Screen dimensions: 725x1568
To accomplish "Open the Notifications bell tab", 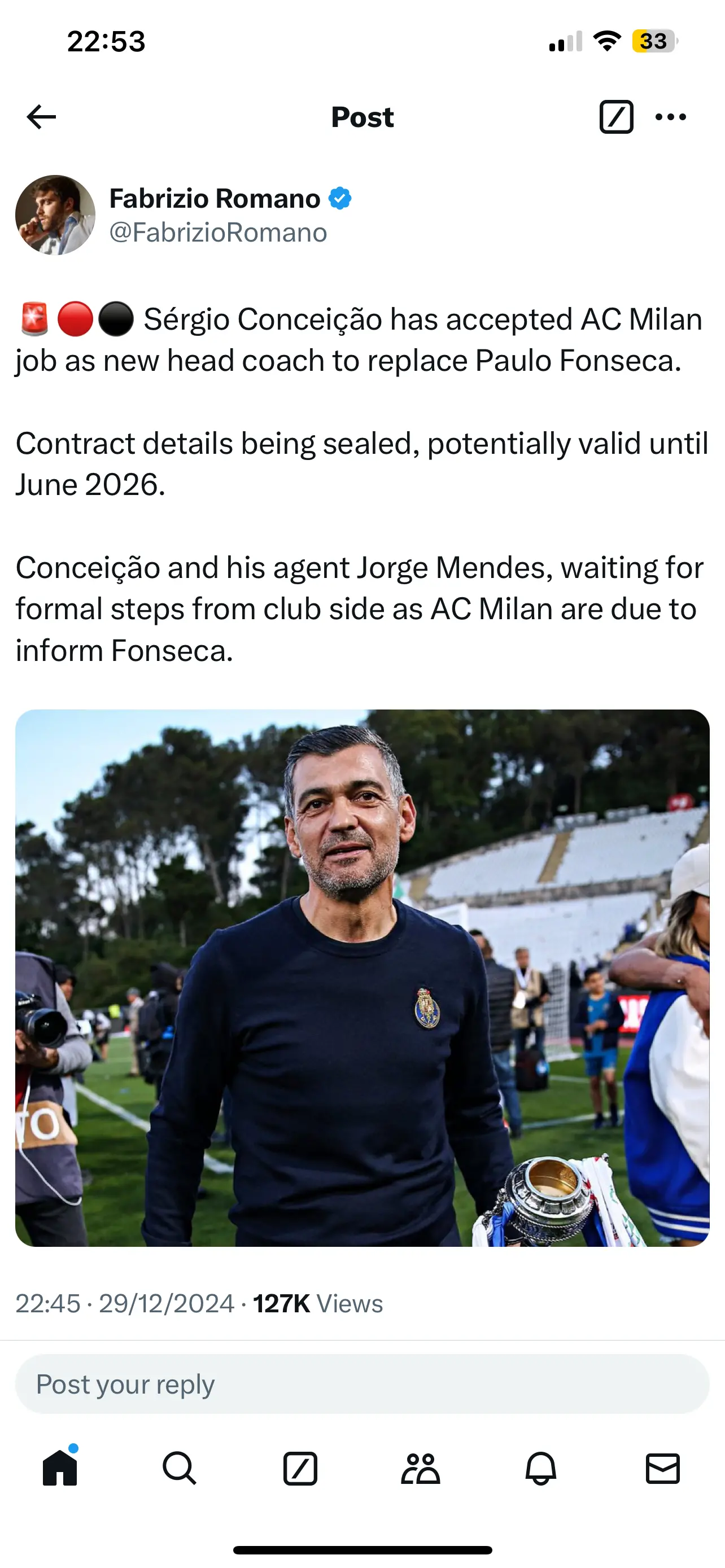I will 540,1468.
